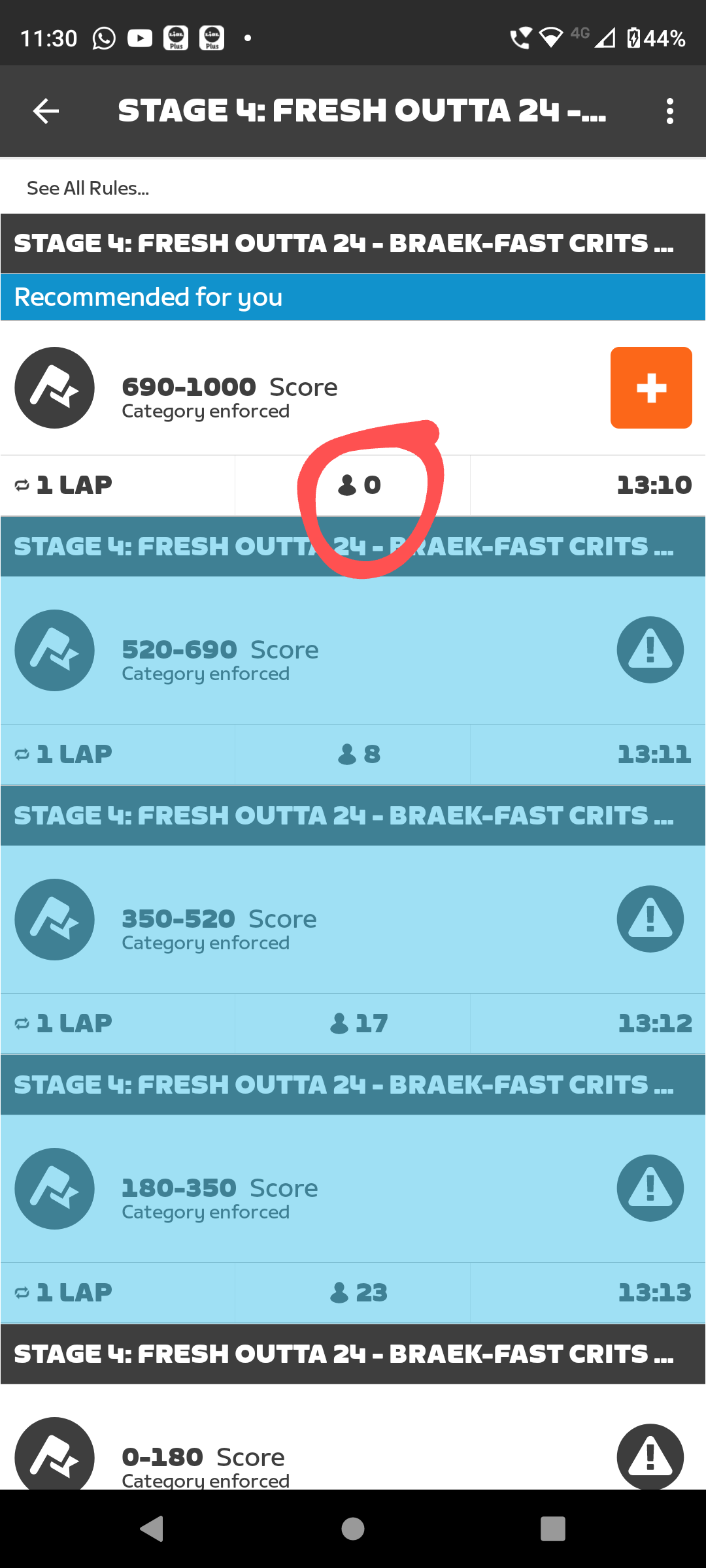Viewport: 706px width, 1568px height.
Task: Tap the system home button
Action: point(353,1529)
